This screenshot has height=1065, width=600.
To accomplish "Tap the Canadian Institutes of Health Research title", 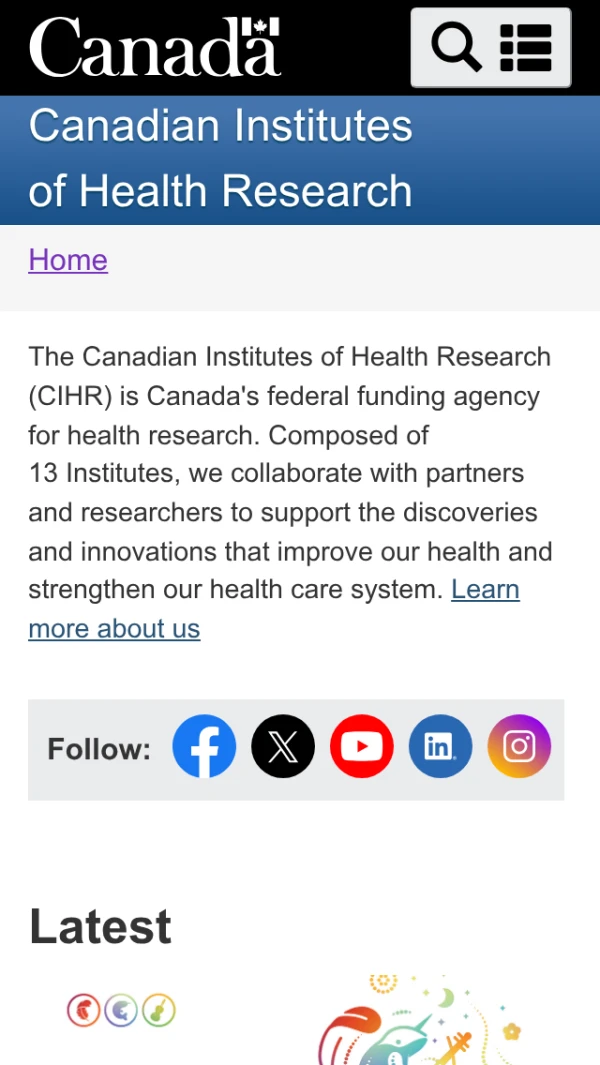I will click(x=221, y=158).
